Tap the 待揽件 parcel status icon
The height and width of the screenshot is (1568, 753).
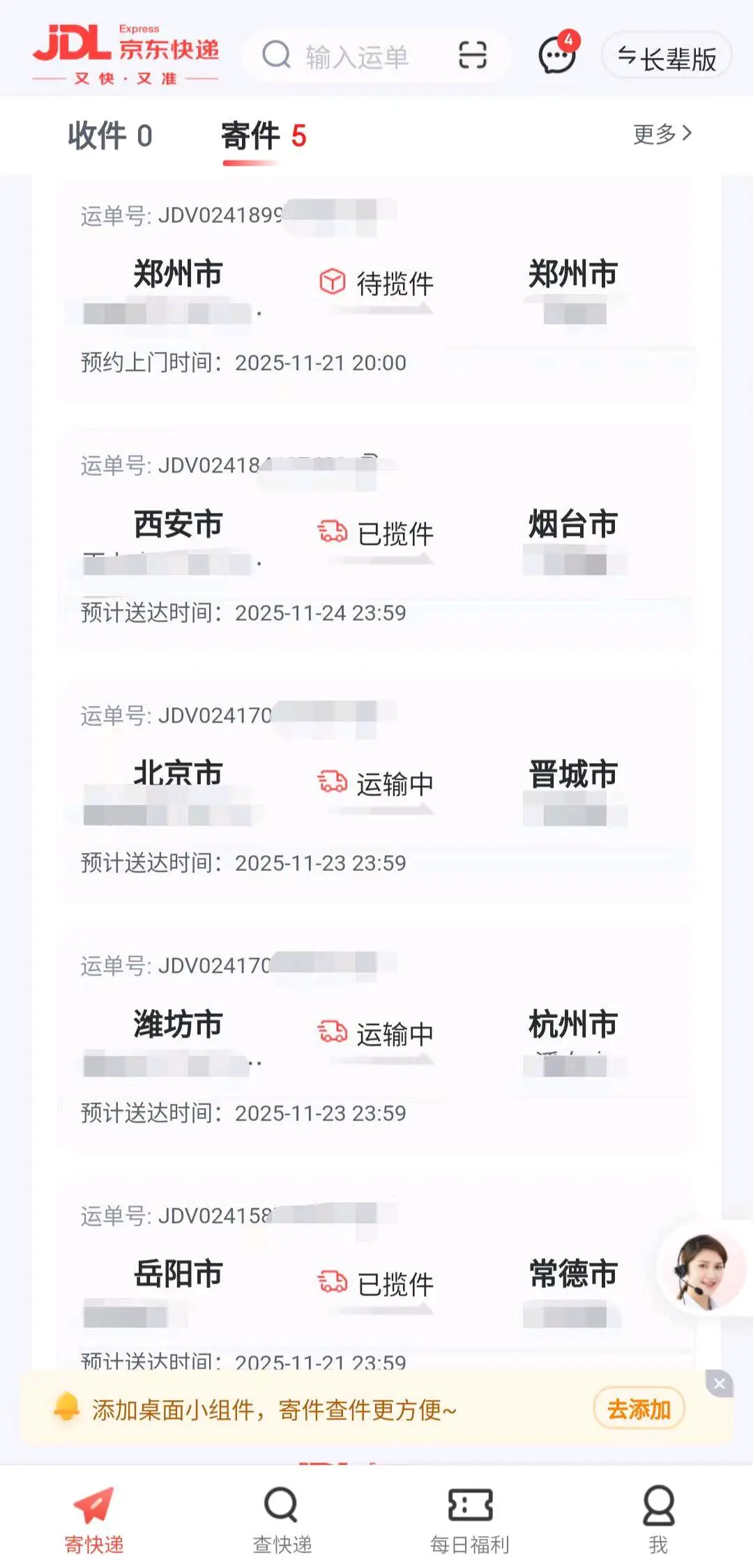pyautogui.click(x=332, y=282)
